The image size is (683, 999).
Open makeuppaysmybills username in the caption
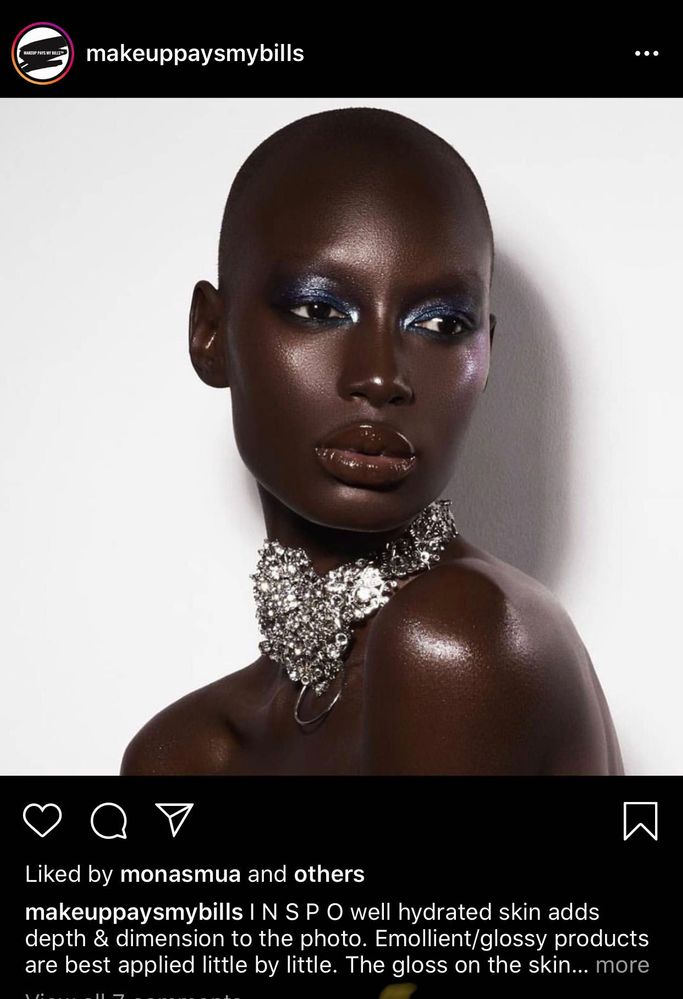click(x=134, y=912)
